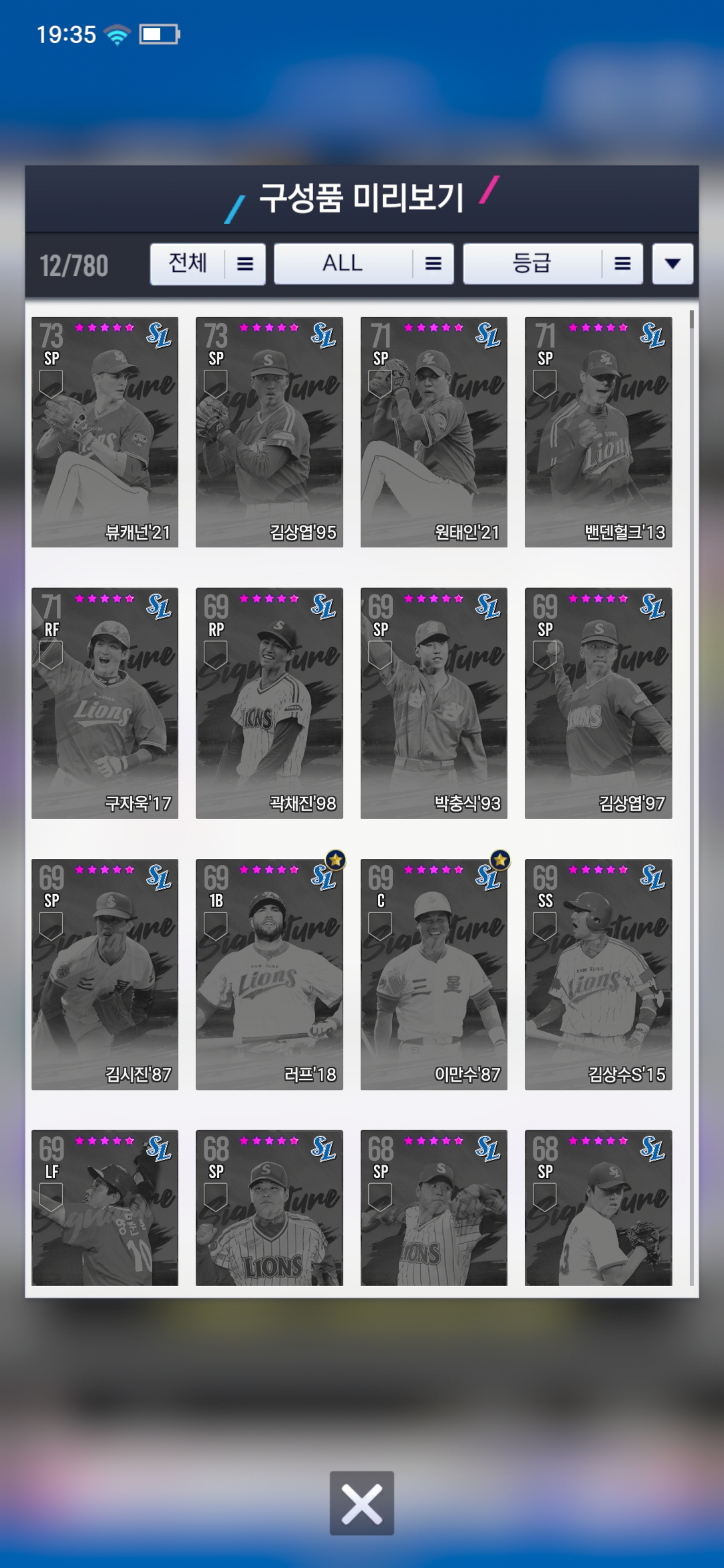
Task: Toggle the sort order arrow button
Action: point(672,263)
